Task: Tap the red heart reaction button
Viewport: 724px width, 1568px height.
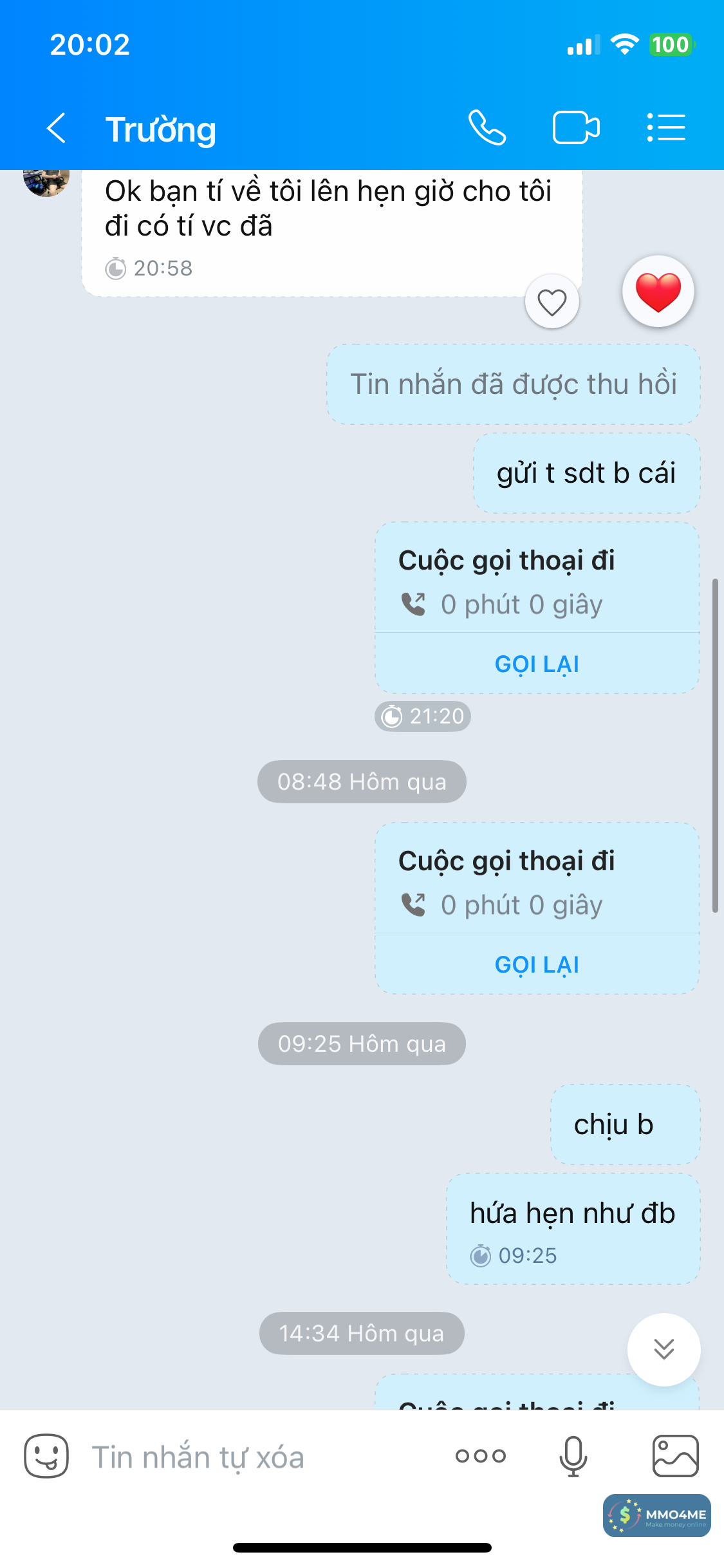Action: (658, 292)
